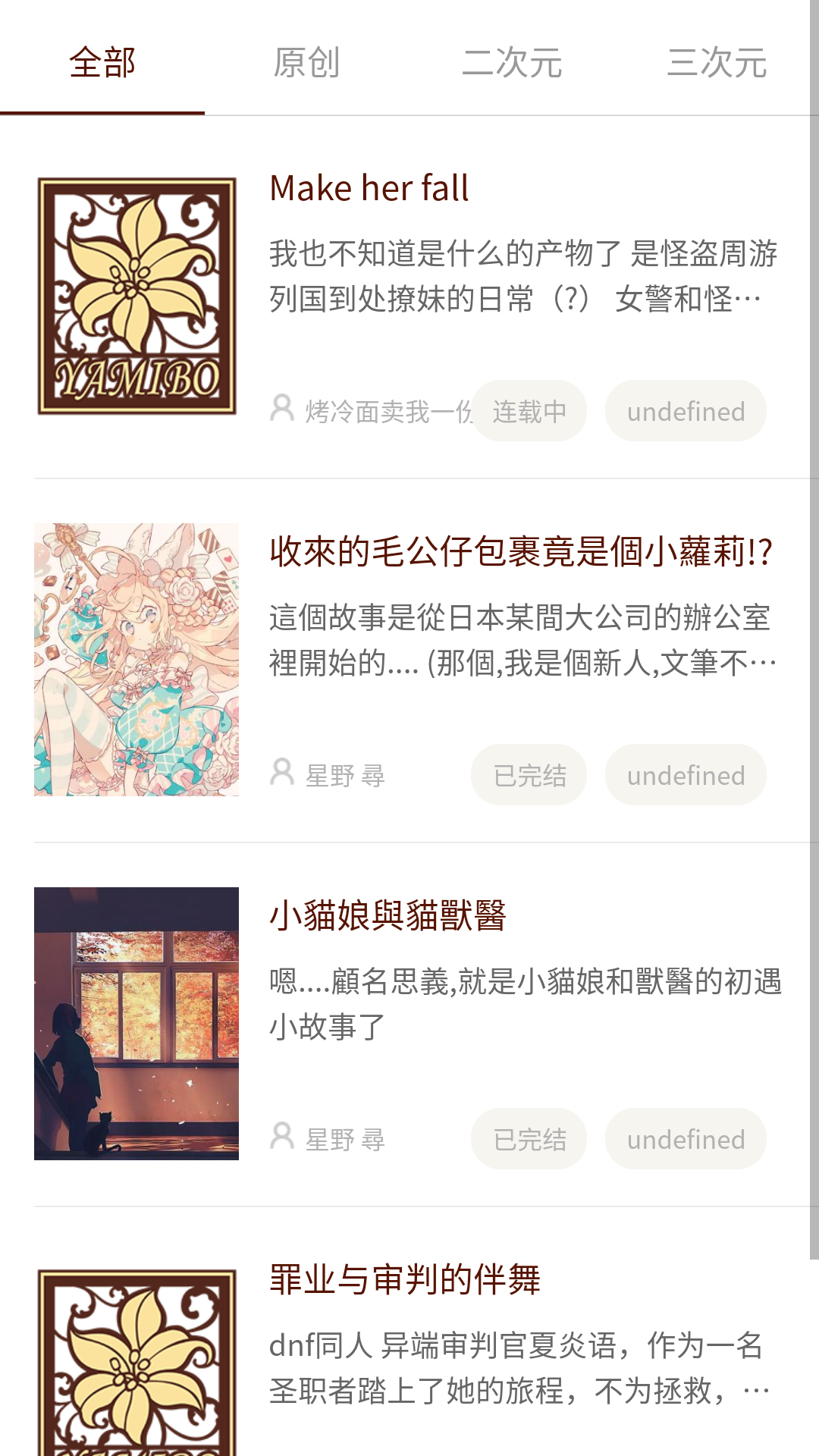This screenshot has width=819, height=1456.
Task: Tap the 已完结 chip on 小貓娘與貓獸醫
Action: 529,1139
